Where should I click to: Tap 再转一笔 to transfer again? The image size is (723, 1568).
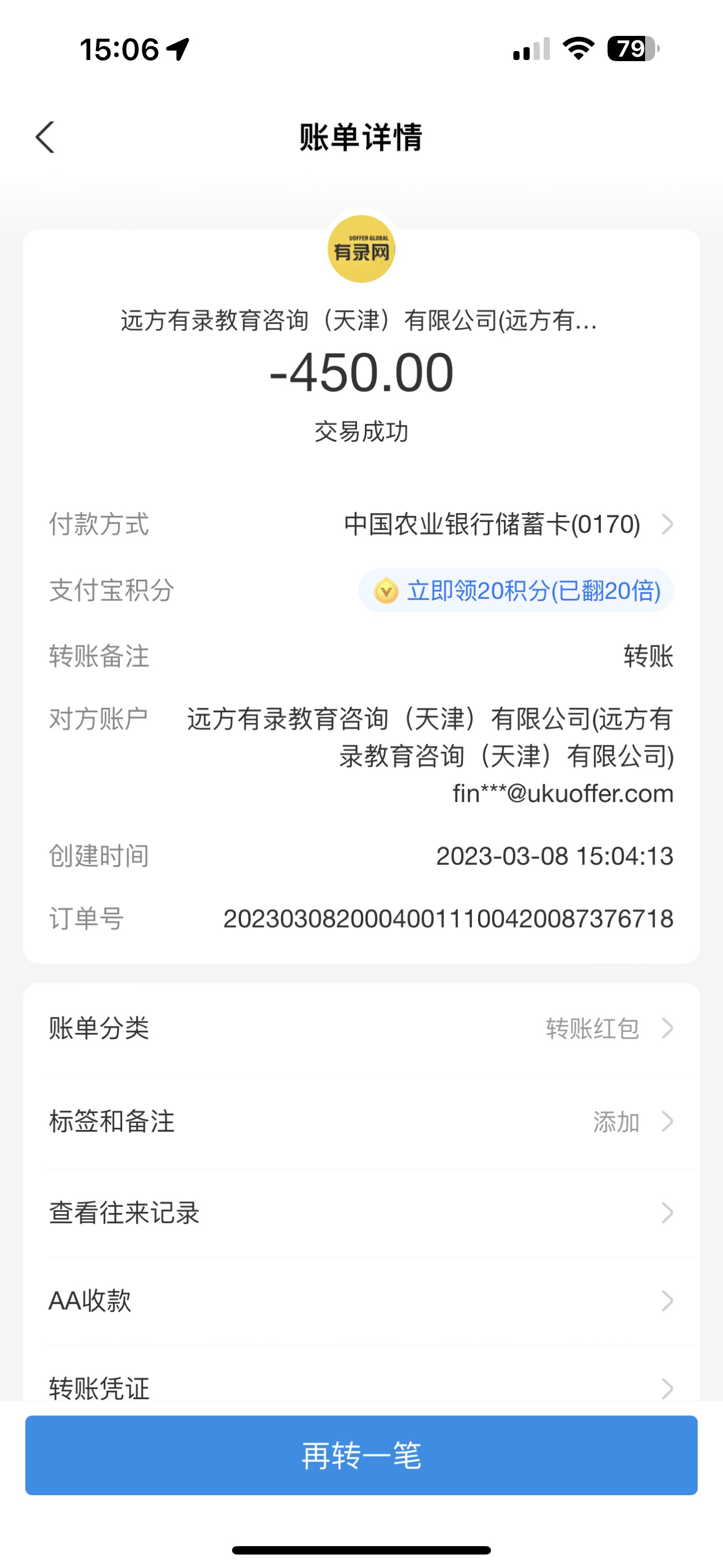pos(361,1455)
